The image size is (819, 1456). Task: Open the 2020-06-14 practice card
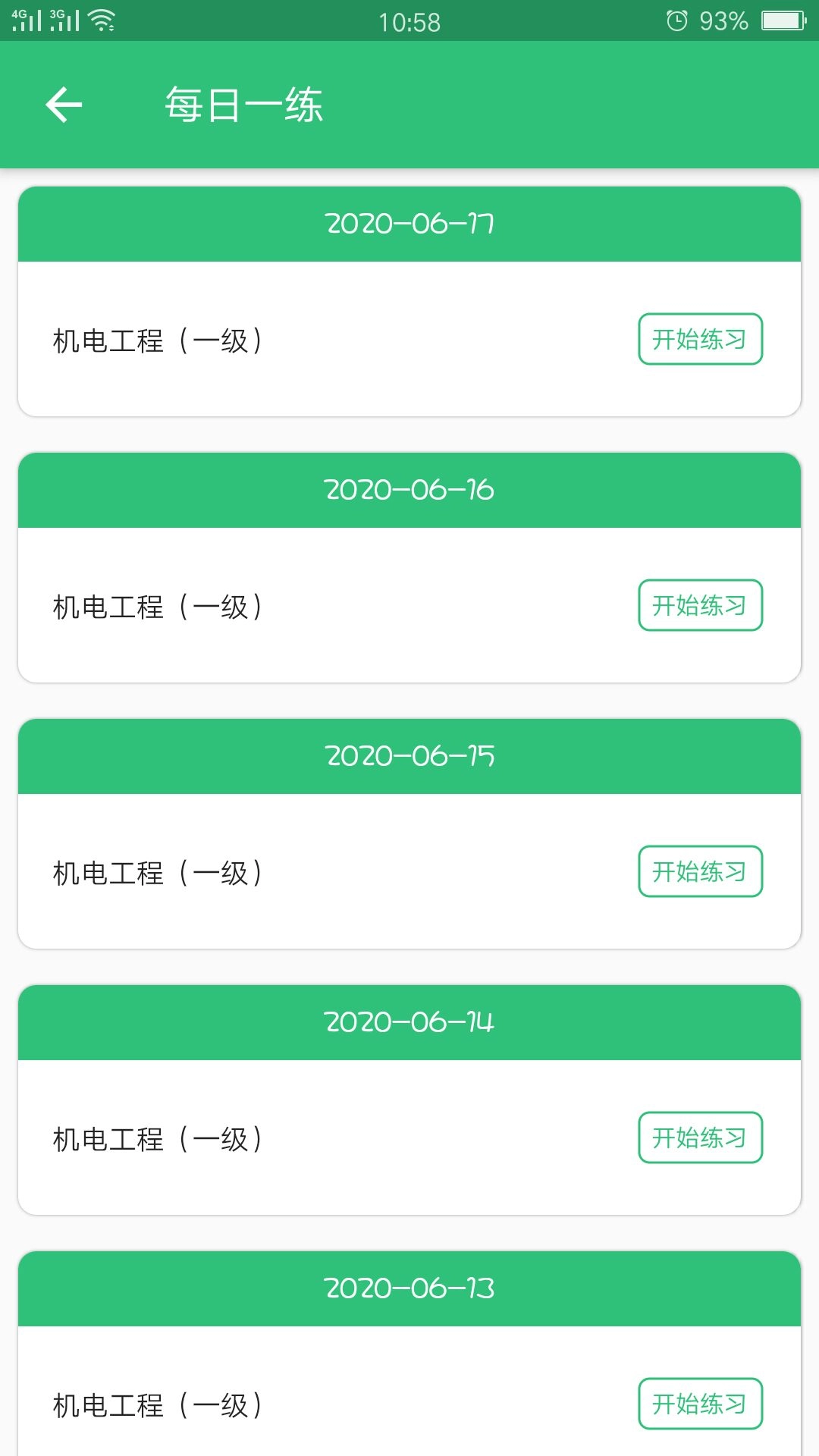click(409, 1092)
